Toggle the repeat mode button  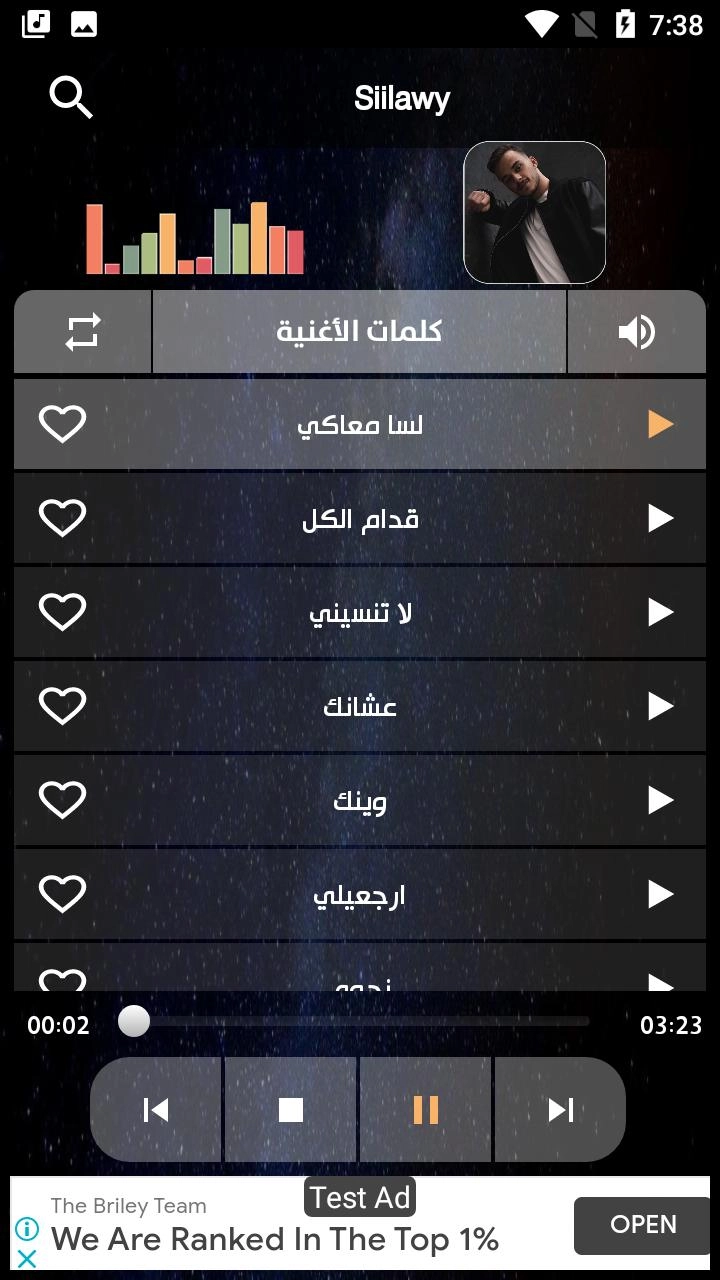tap(83, 332)
